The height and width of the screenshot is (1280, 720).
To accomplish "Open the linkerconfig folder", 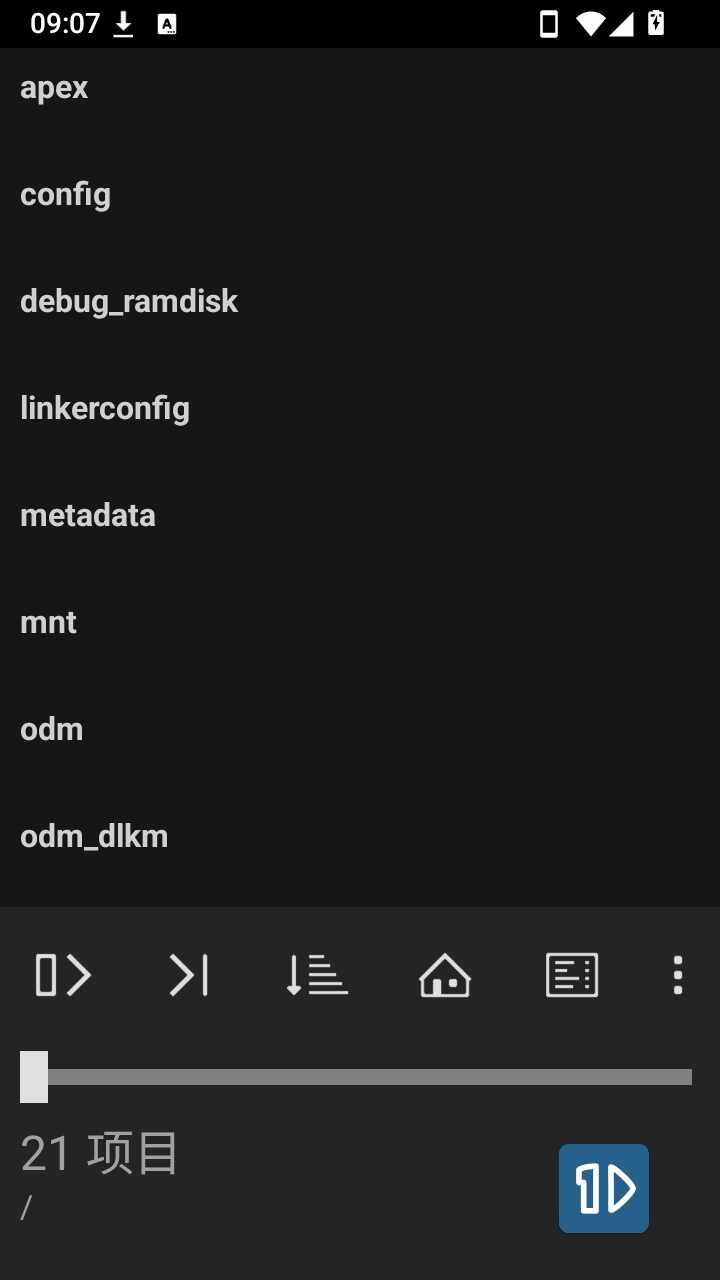I will tap(360, 408).
